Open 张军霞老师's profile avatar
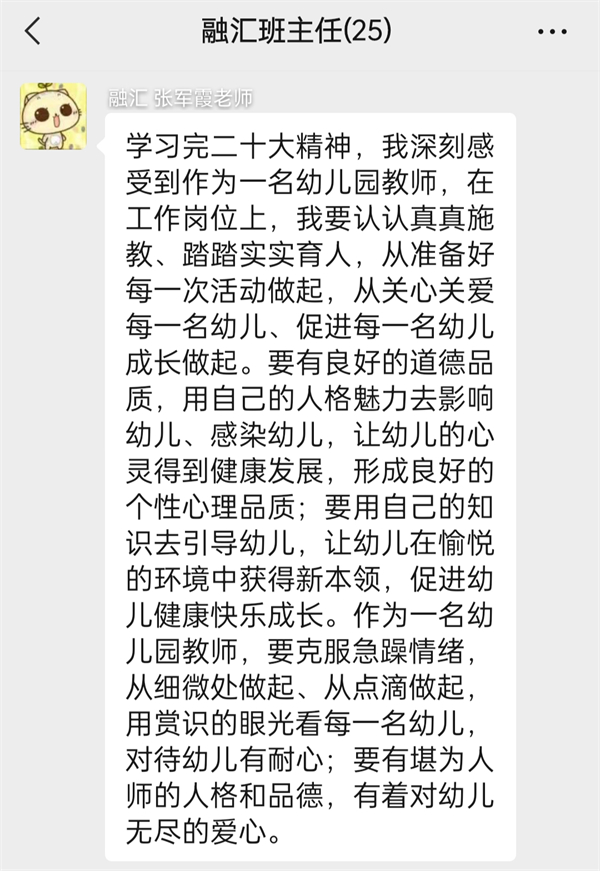 (53, 116)
